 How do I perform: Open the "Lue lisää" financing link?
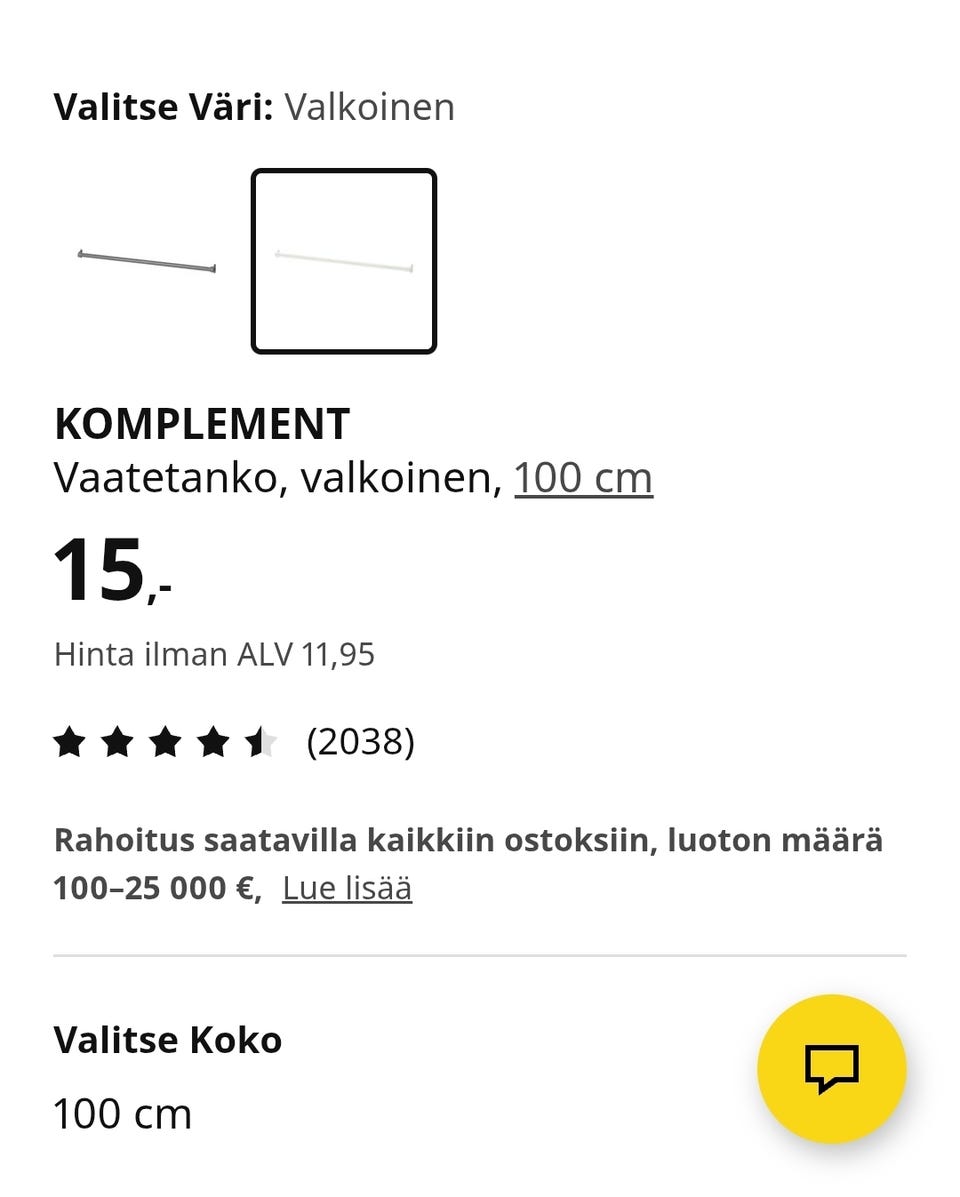point(346,887)
